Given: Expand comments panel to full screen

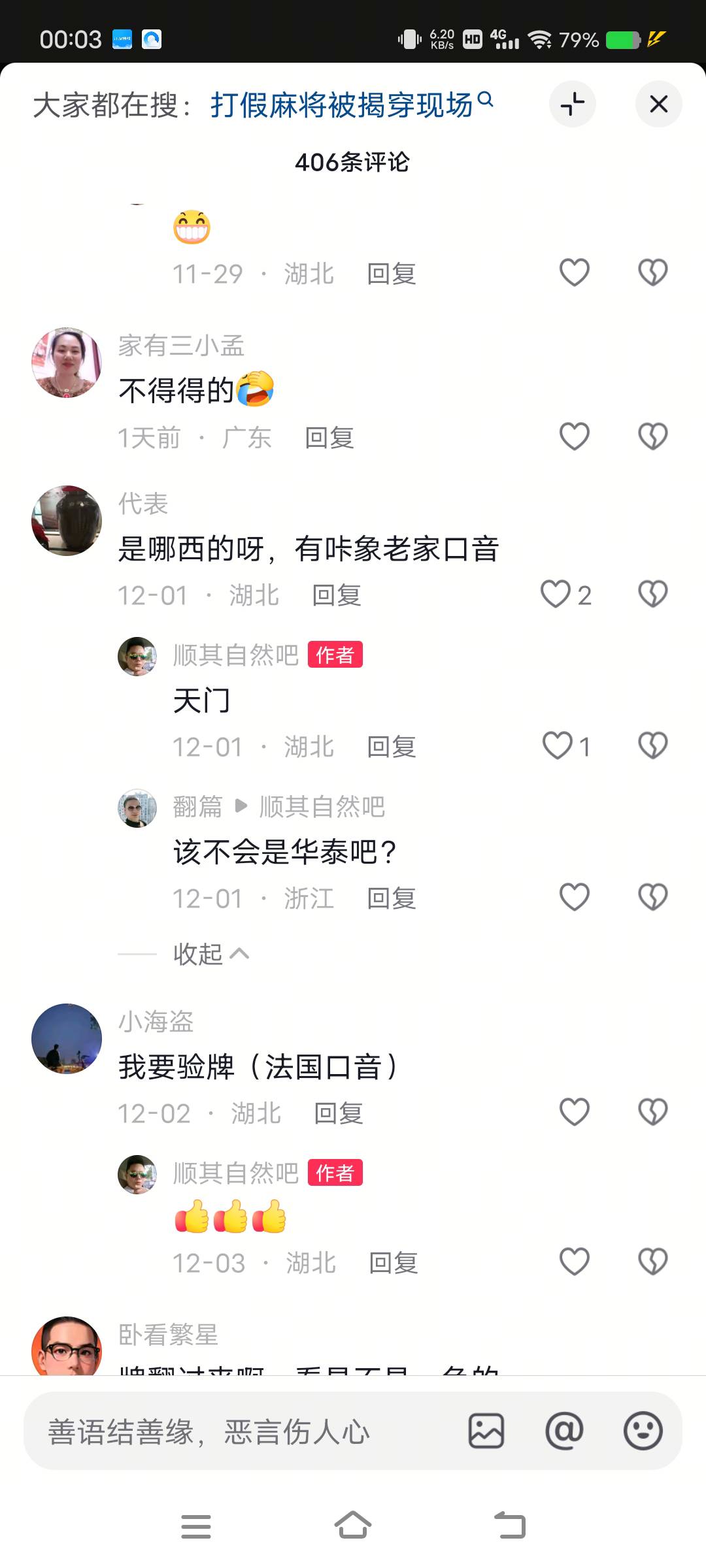Looking at the screenshot, I should (572, 104).
